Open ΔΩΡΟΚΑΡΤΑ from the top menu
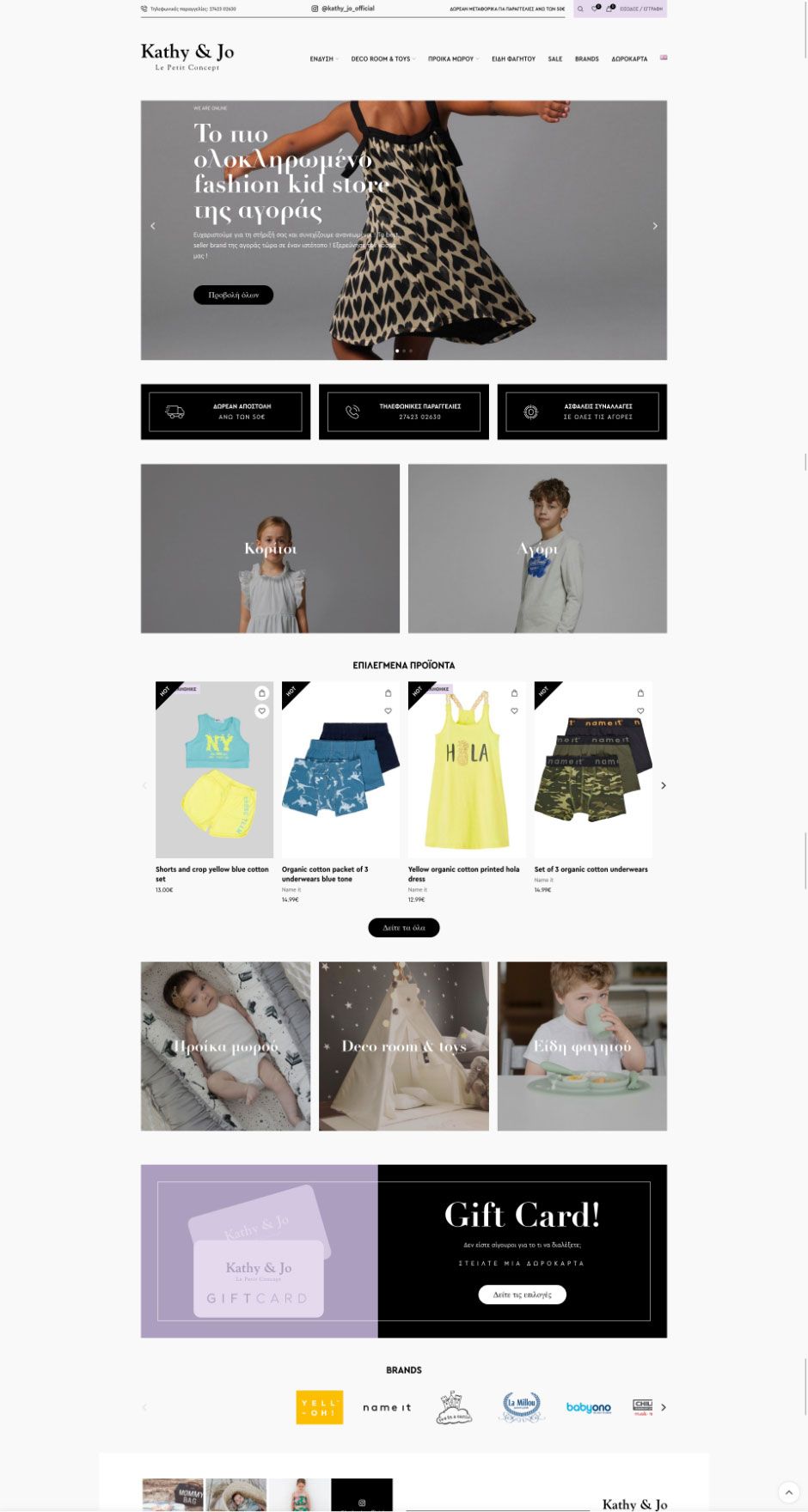This screenshot has height=1512, width=808. pos(629,59)
